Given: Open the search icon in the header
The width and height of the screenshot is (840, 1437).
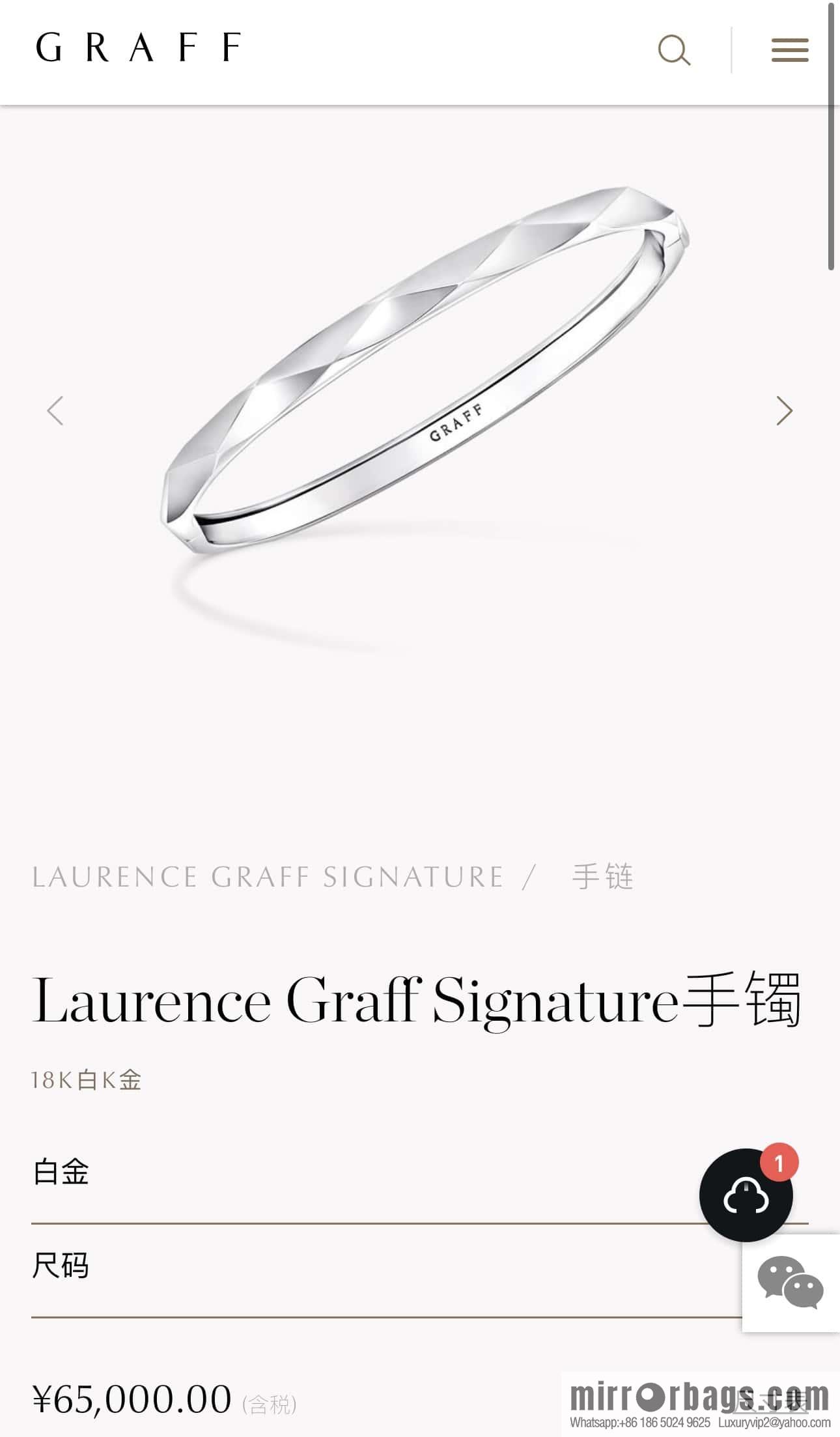Looking at the screenshot, I should point(674,50).
